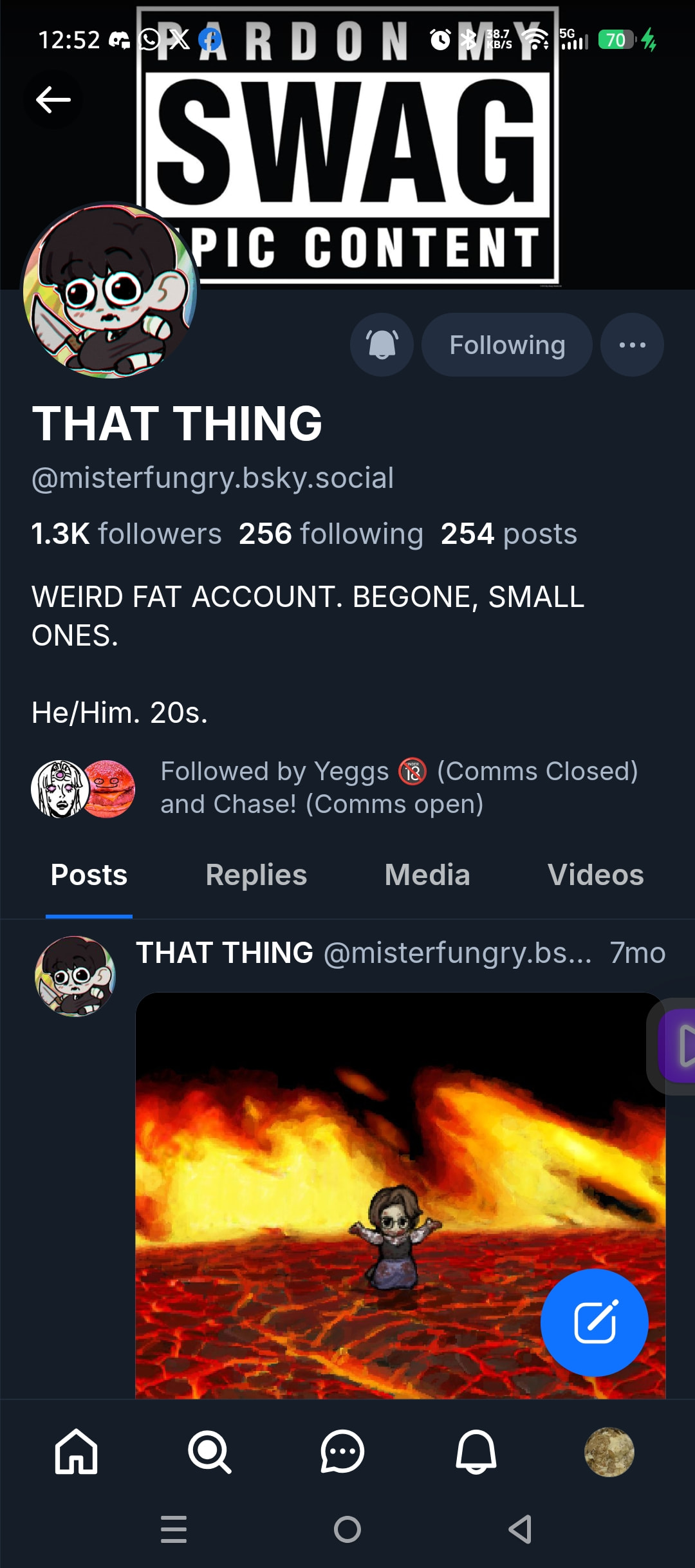Open post notification bell for THAT THING
This screenshot has width=695, height=1568.
pos(382,345)
